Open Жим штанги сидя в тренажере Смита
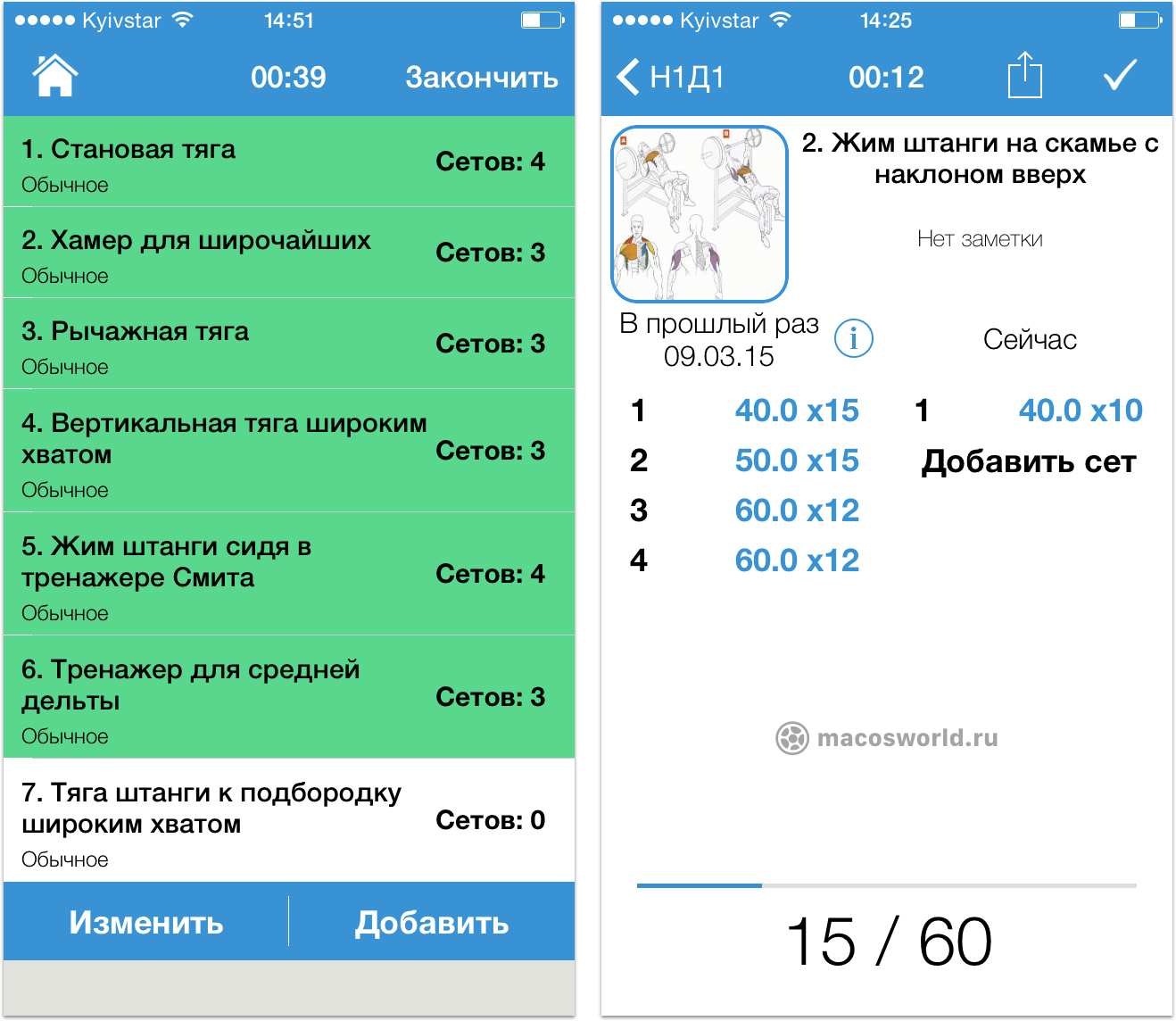Screen dimensions: 1176x1021 [289, 574]
